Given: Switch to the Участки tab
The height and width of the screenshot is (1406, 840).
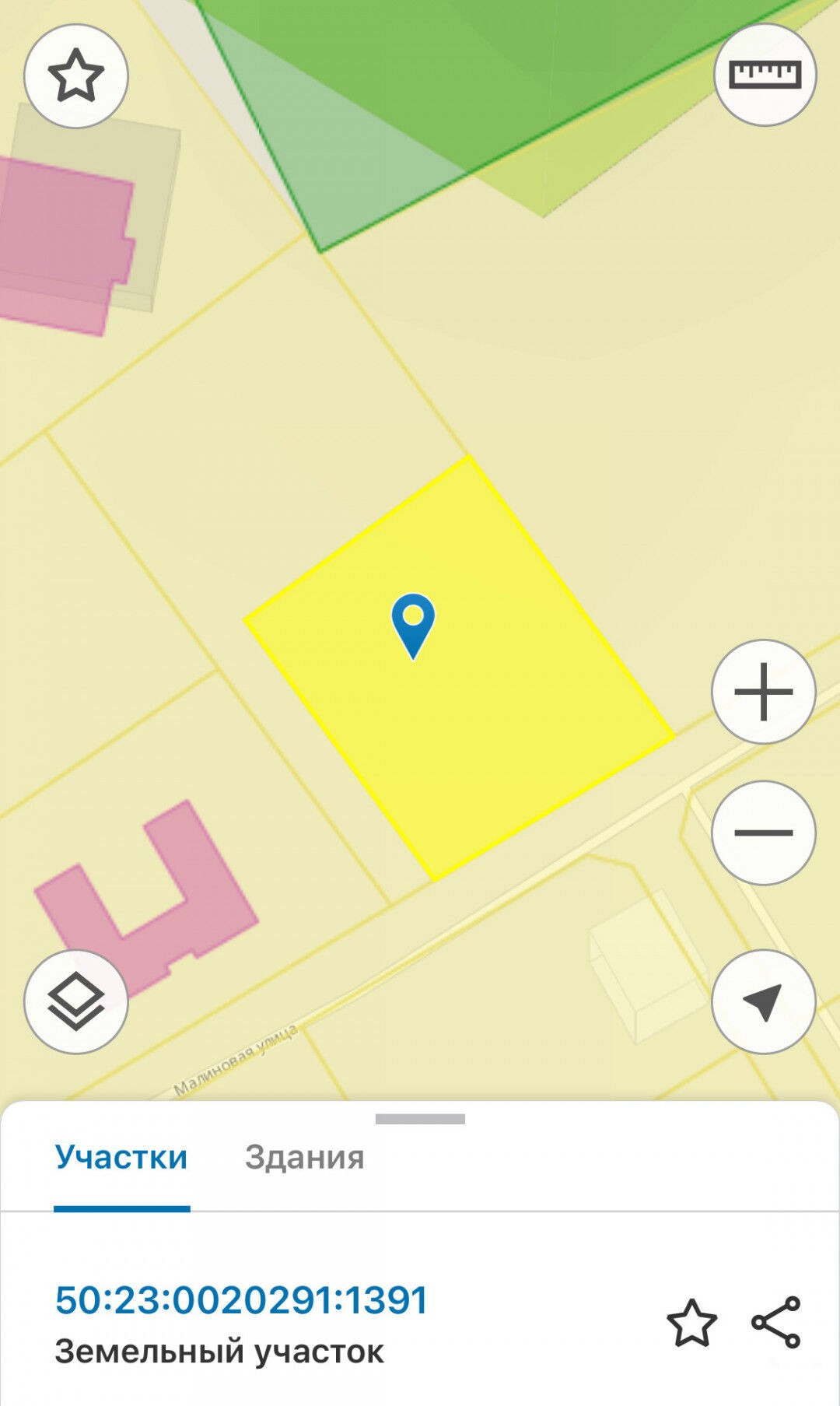Looking at the screenshot, I should click(121, 1158).
